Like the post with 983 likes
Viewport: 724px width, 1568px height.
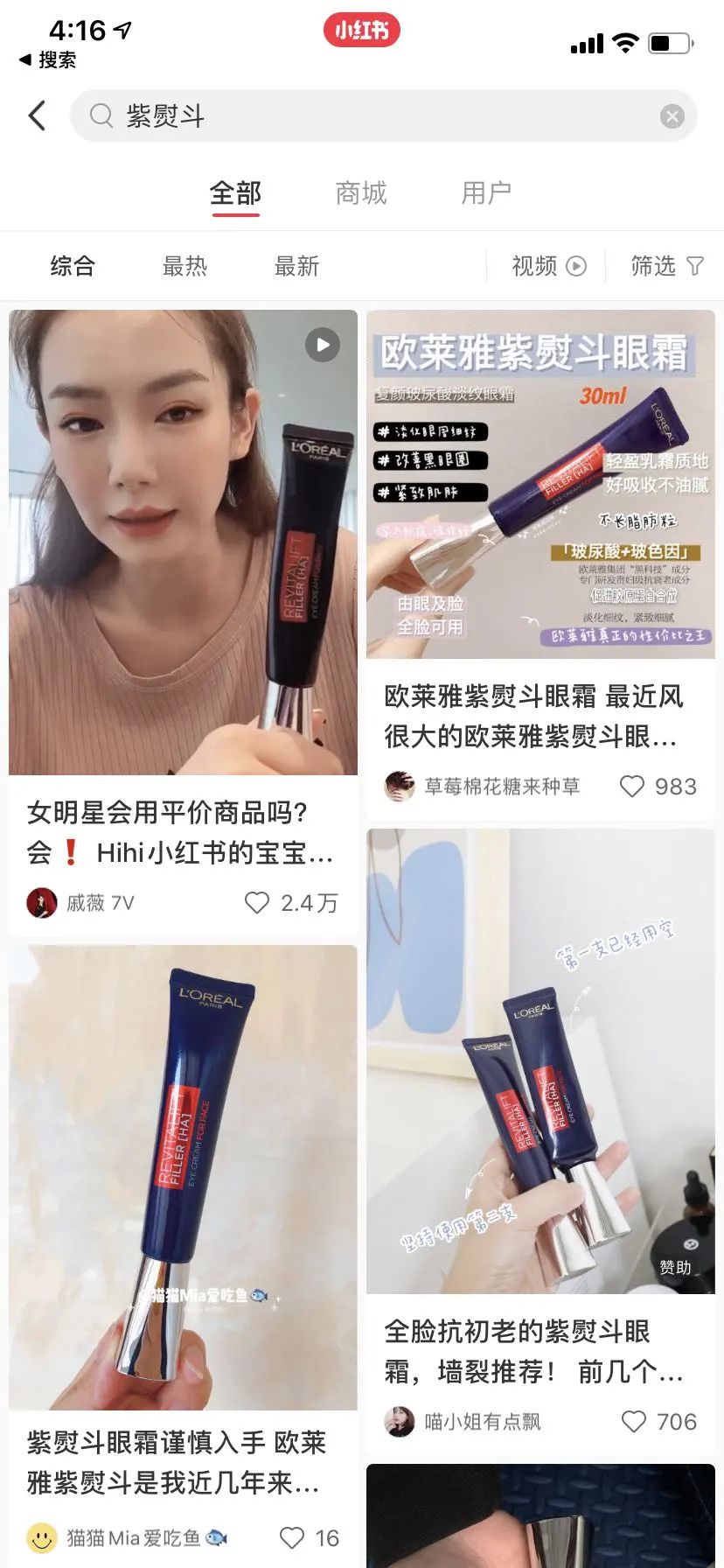[x=632, y=786]
